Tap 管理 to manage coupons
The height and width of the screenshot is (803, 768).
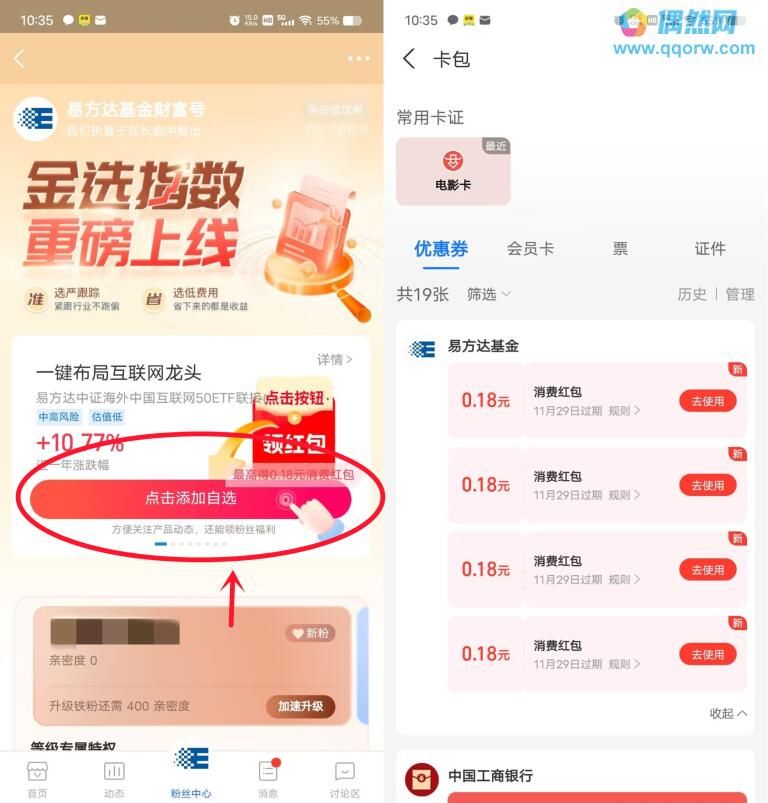(x=740, y=294)
